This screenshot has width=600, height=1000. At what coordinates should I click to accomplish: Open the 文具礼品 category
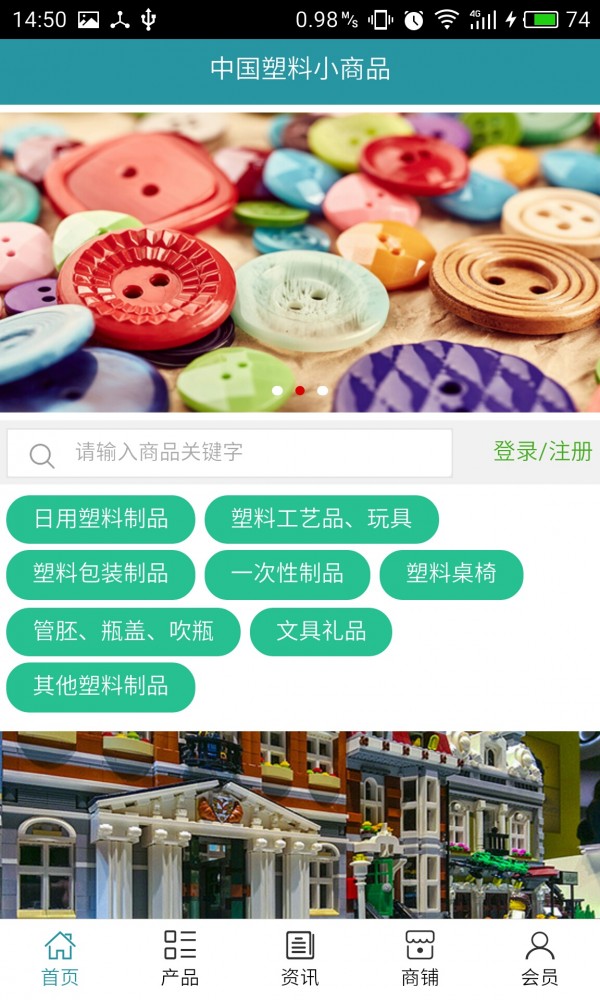[x=320, y=632]
